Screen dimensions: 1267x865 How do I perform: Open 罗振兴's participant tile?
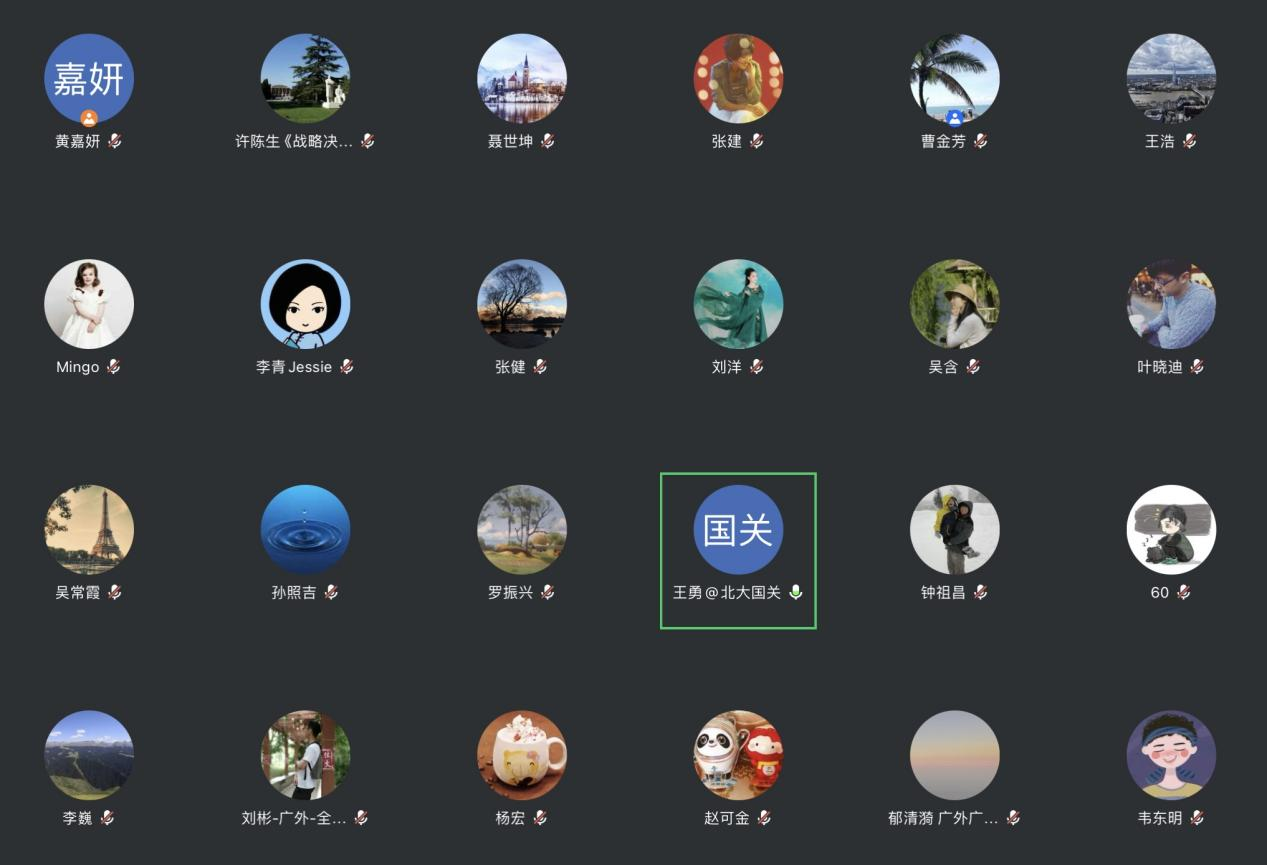[522, 530]
